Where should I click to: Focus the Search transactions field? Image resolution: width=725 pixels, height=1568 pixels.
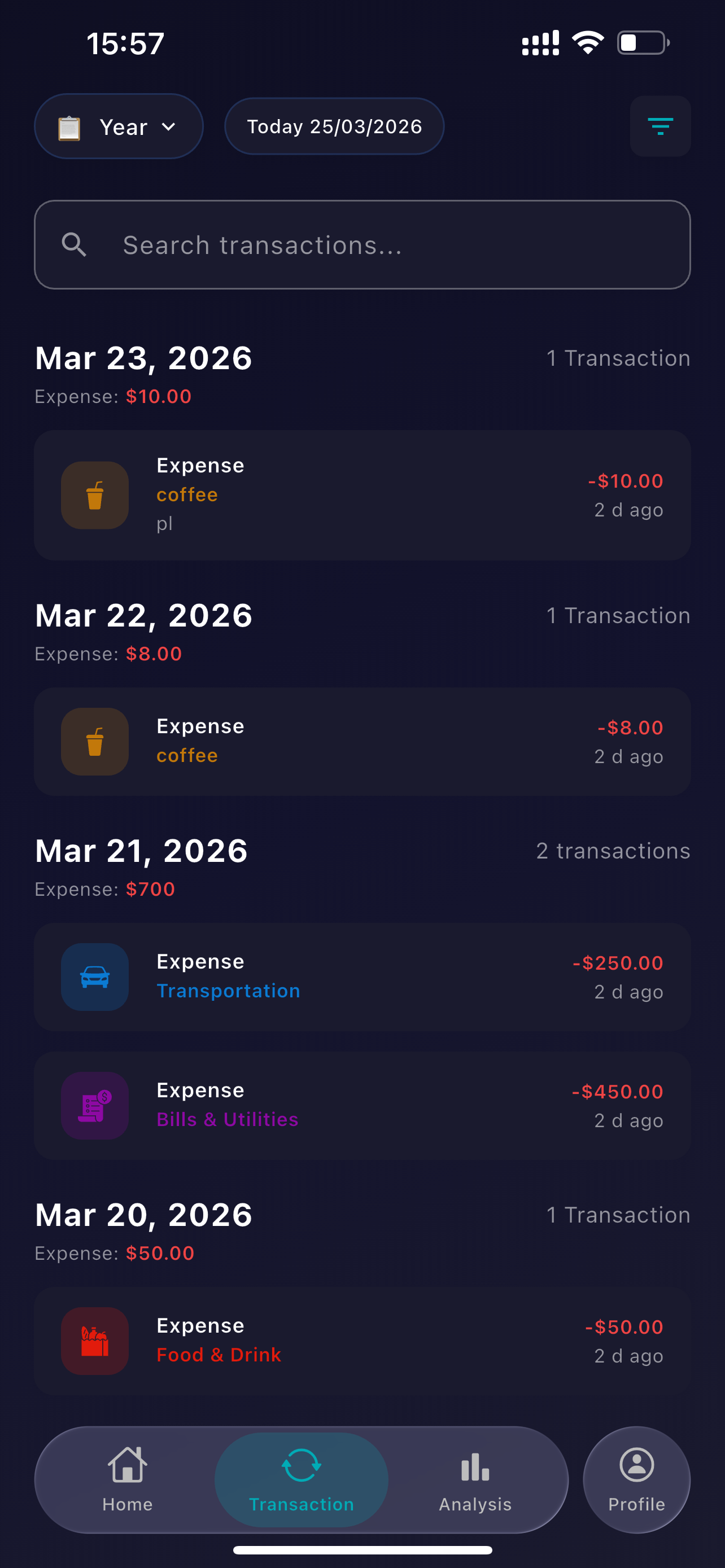[362, 245]
